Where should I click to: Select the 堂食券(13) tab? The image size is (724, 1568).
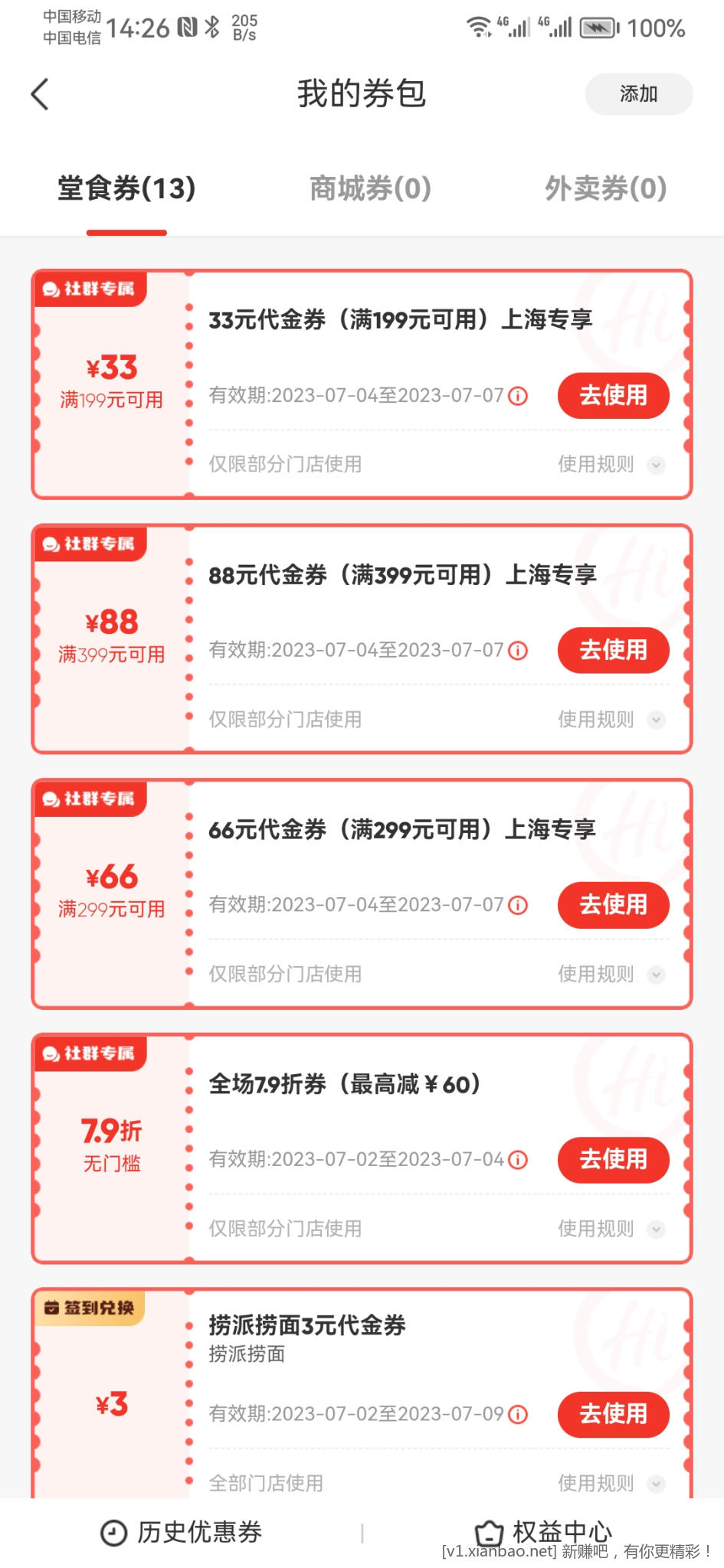pos(126,188)
